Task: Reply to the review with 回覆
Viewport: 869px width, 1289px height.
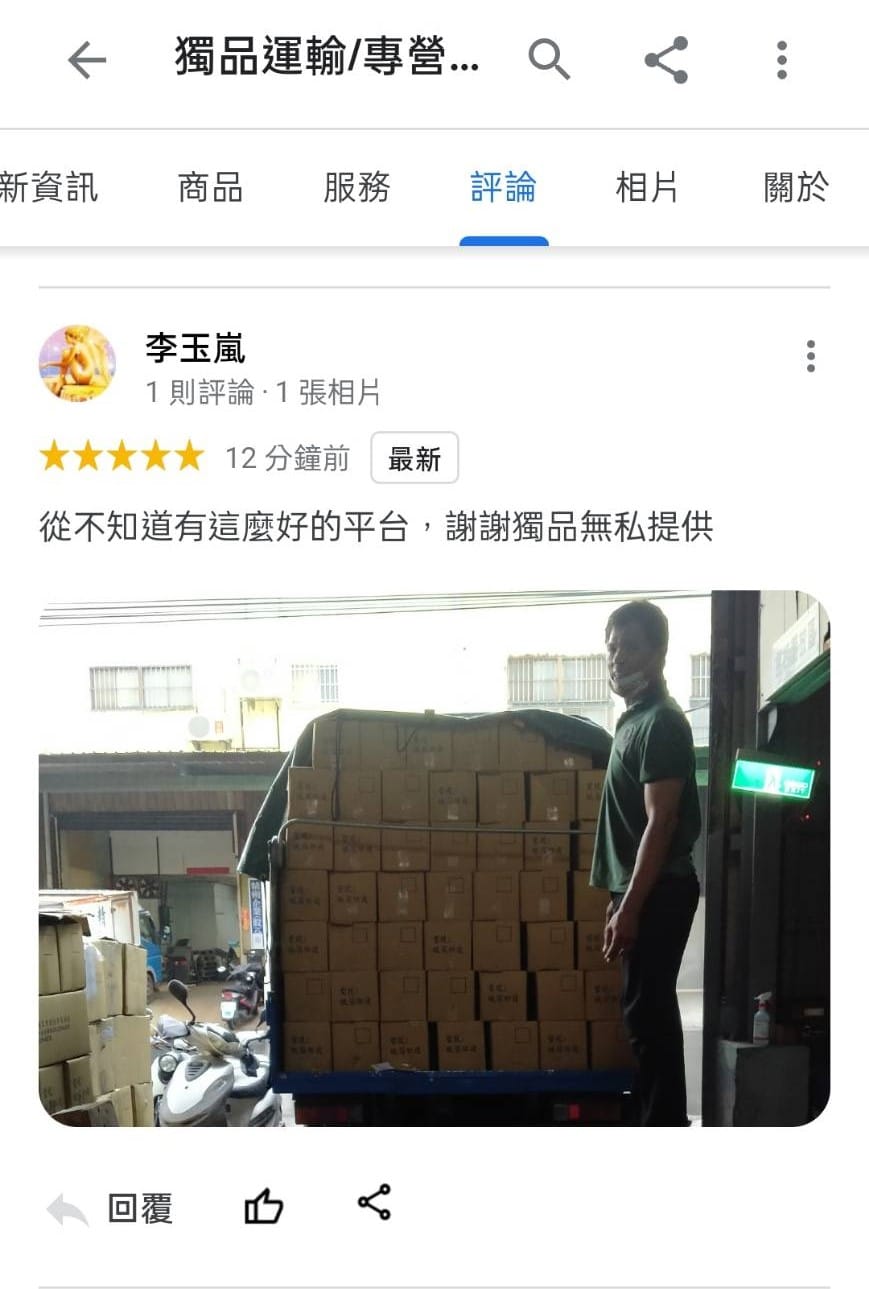Action: click(x=111, y=1209)
